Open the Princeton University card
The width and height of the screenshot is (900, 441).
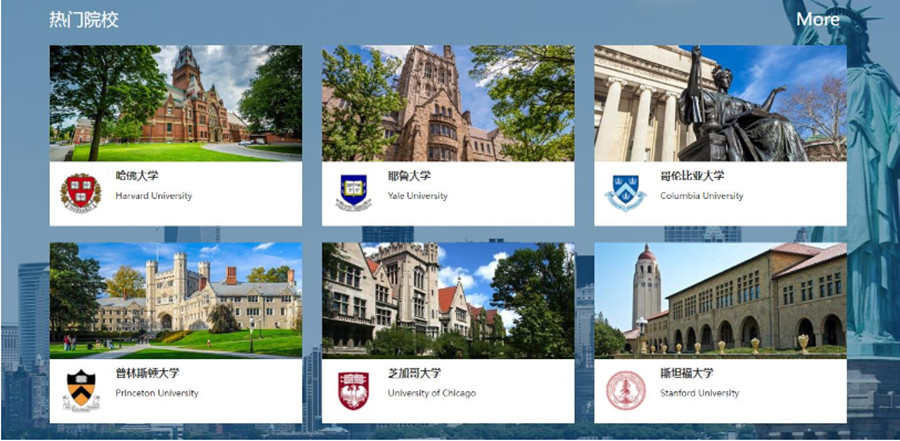click(175, 332)
